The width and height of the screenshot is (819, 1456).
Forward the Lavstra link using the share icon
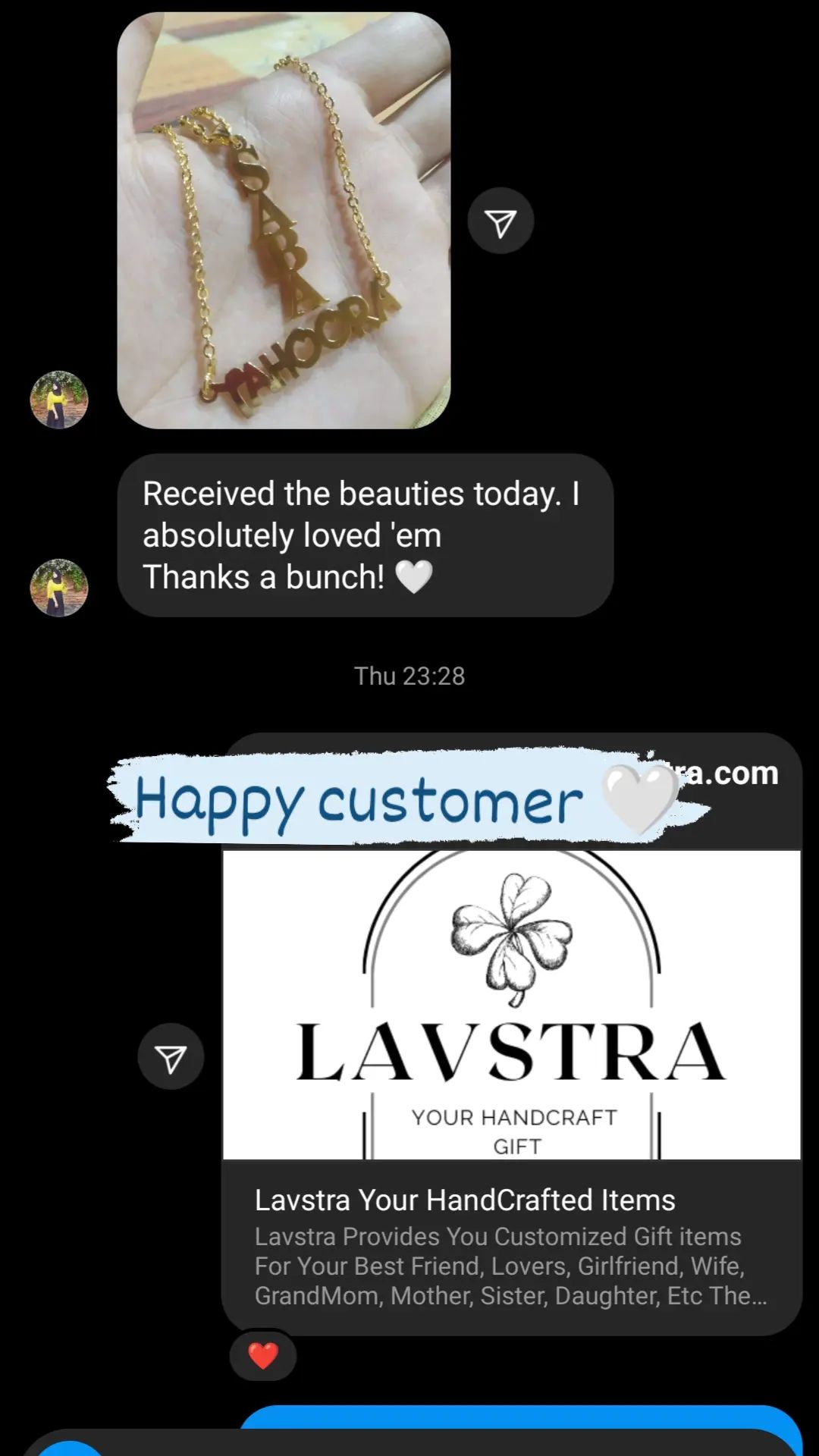171,1057
